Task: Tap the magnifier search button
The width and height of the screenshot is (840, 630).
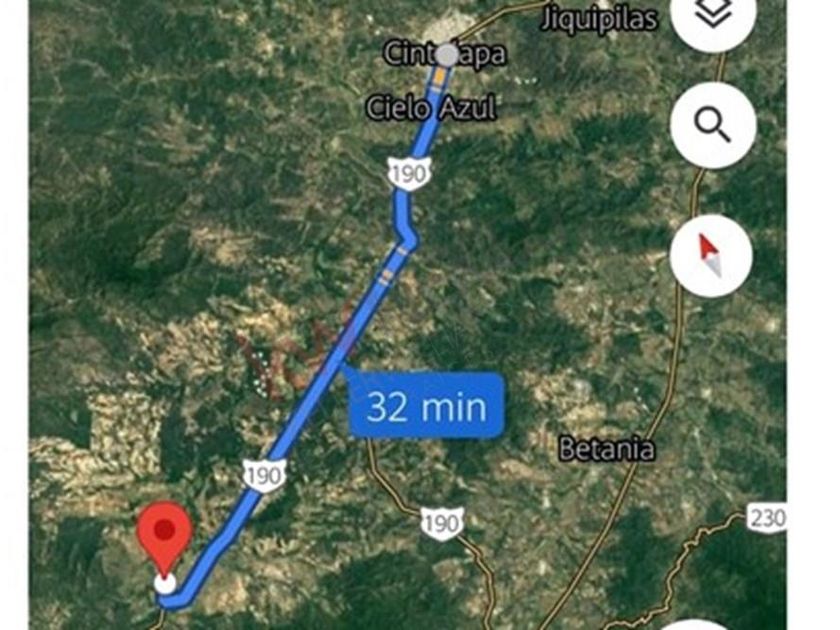Action: coord(713,125)
